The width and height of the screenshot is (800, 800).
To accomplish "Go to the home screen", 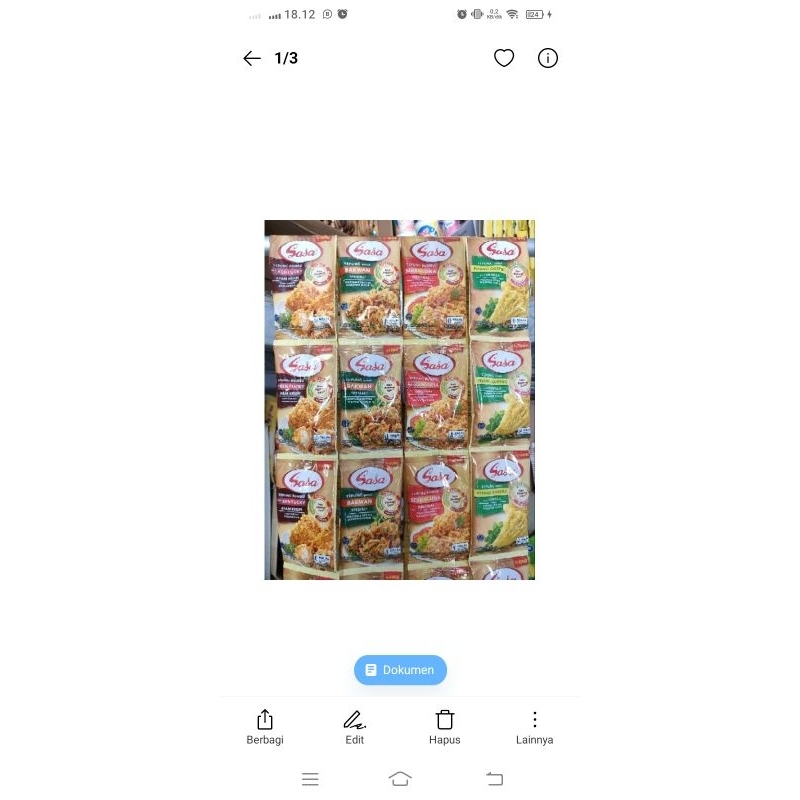I will coord(400,779).
